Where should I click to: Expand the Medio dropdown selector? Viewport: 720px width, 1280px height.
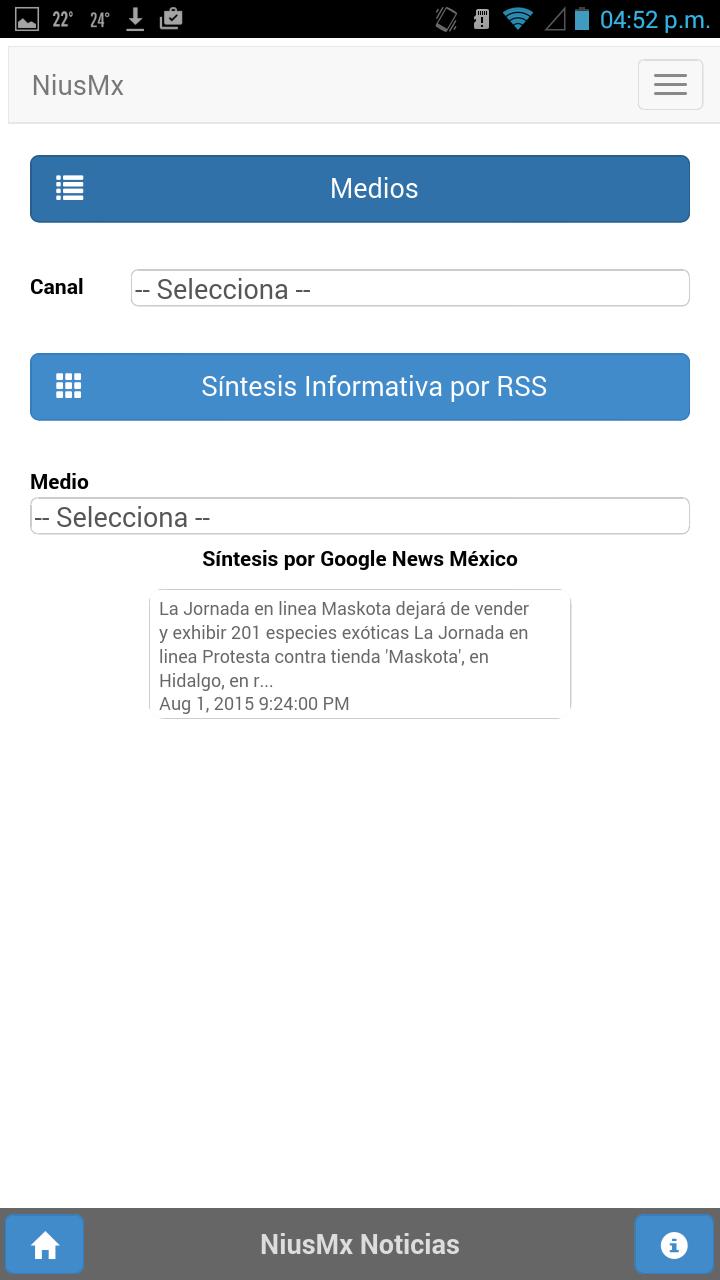(x=360, y=516)
